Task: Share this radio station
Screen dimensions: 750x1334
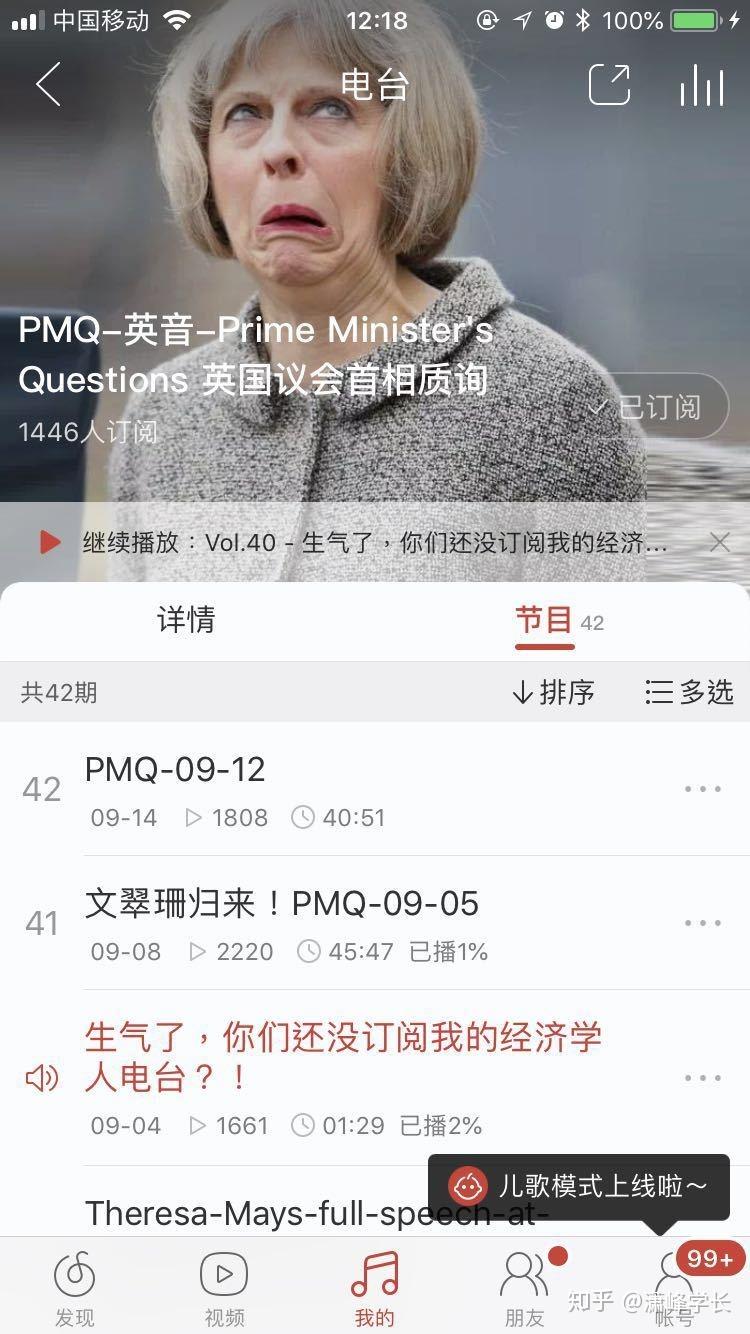Action: [609, 85]
